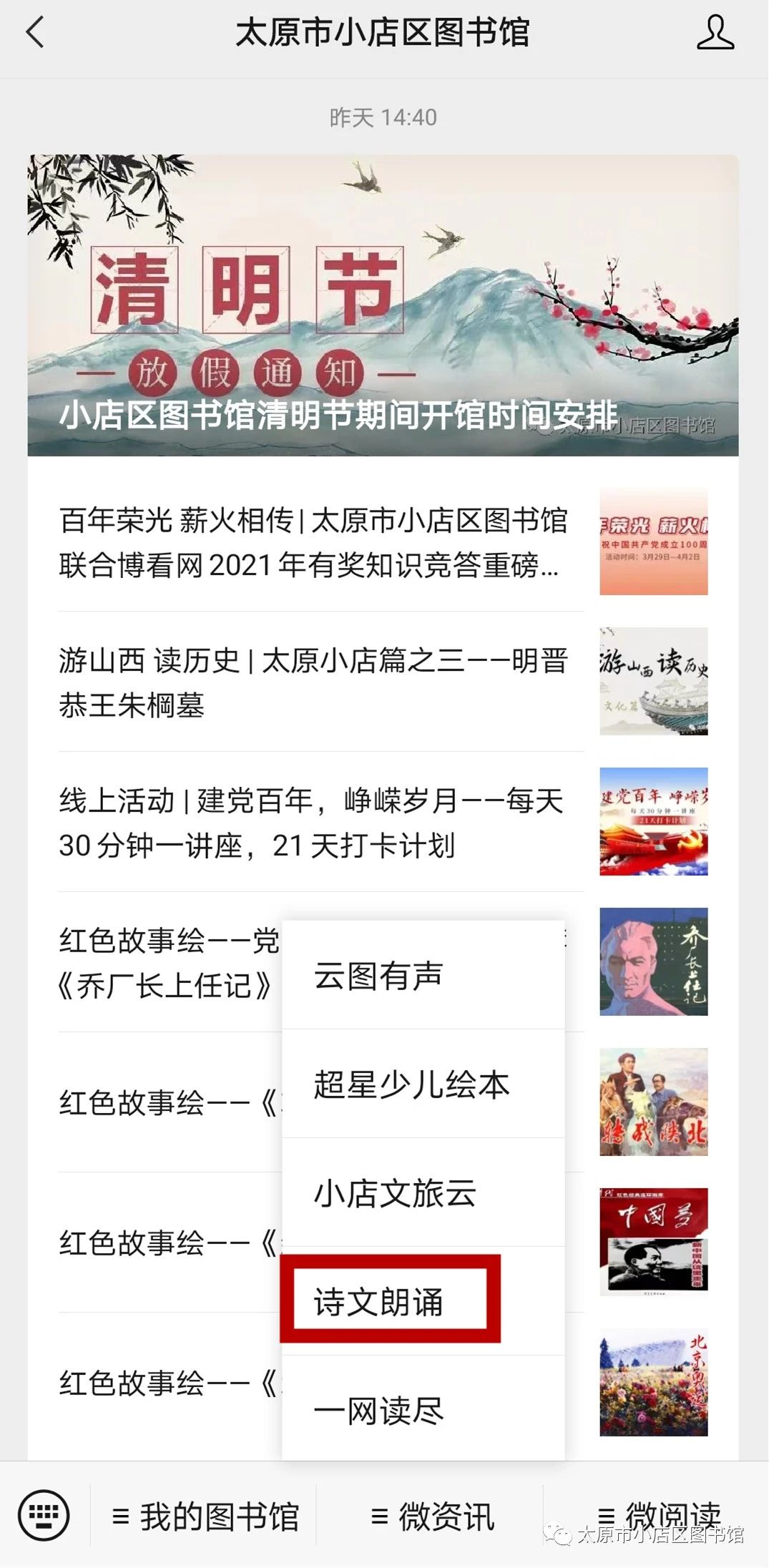
Task: Select 云图有声 from the popup menu
Action: point(423,976)
